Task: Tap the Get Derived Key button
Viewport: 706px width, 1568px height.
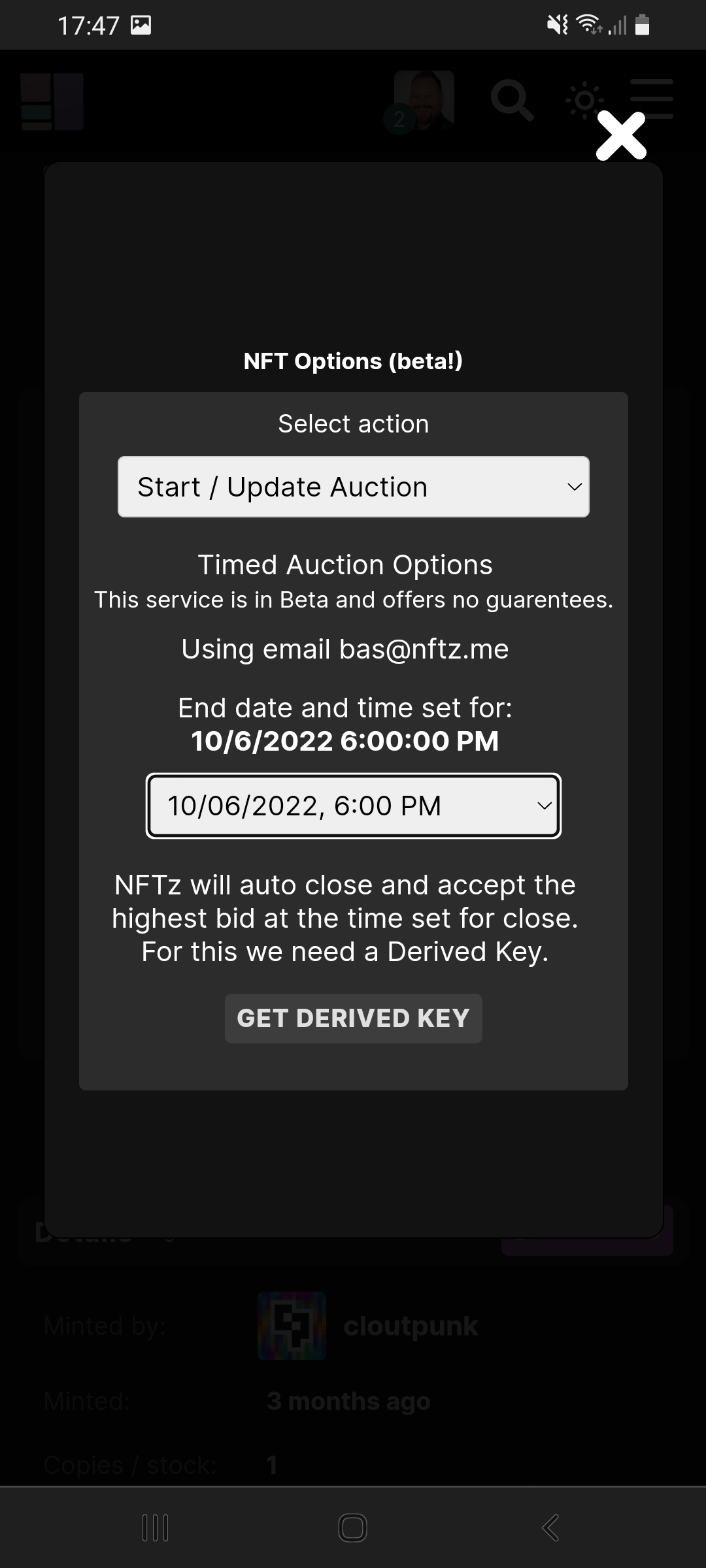Action: click(x=353, y=1019)
